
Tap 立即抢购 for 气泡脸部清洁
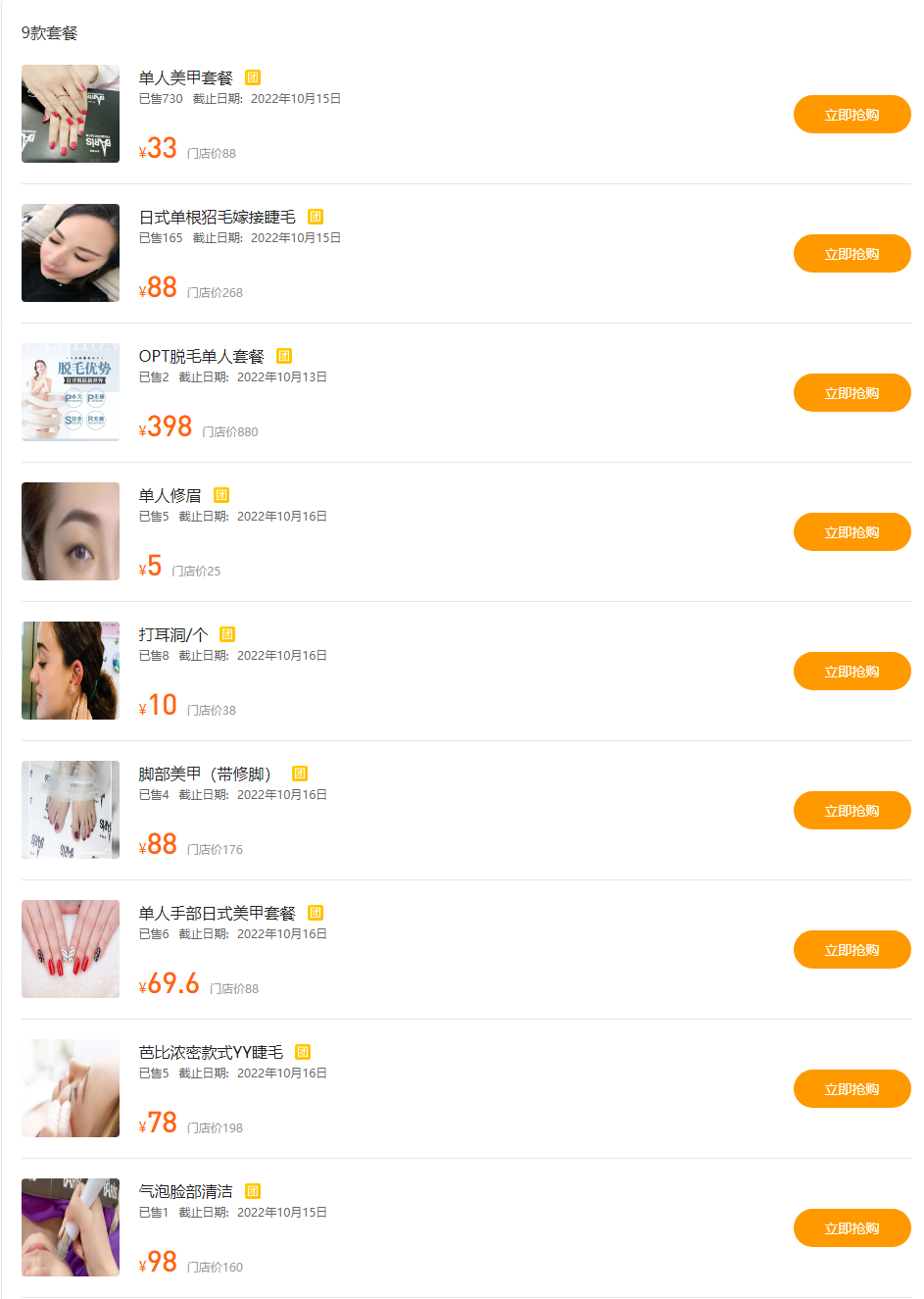tap(851, 1228)
